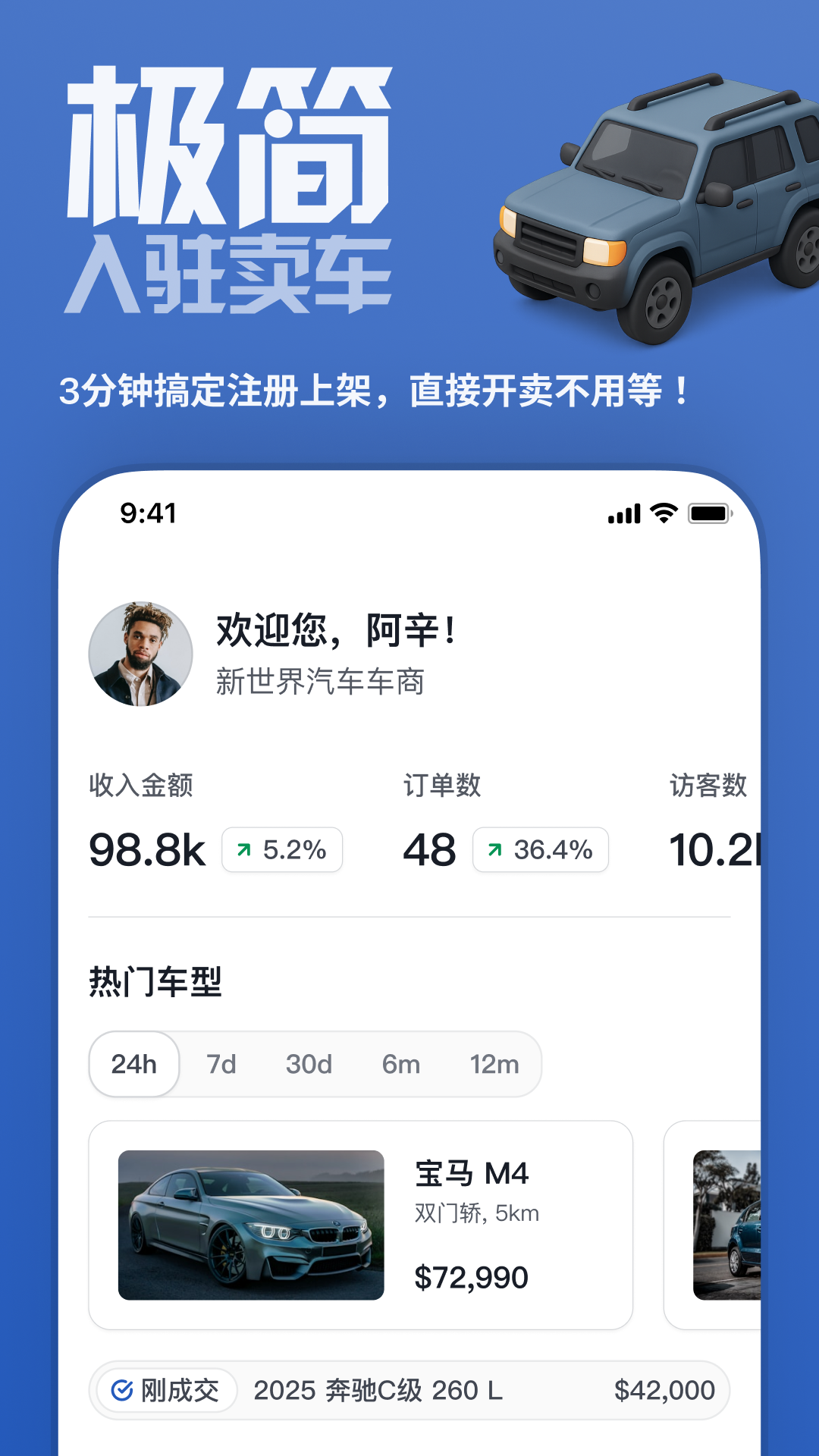This screenshot has height=1456, width=819.
Task: Switch on the 6m filter option
Action: click(x=403, y=1064)
